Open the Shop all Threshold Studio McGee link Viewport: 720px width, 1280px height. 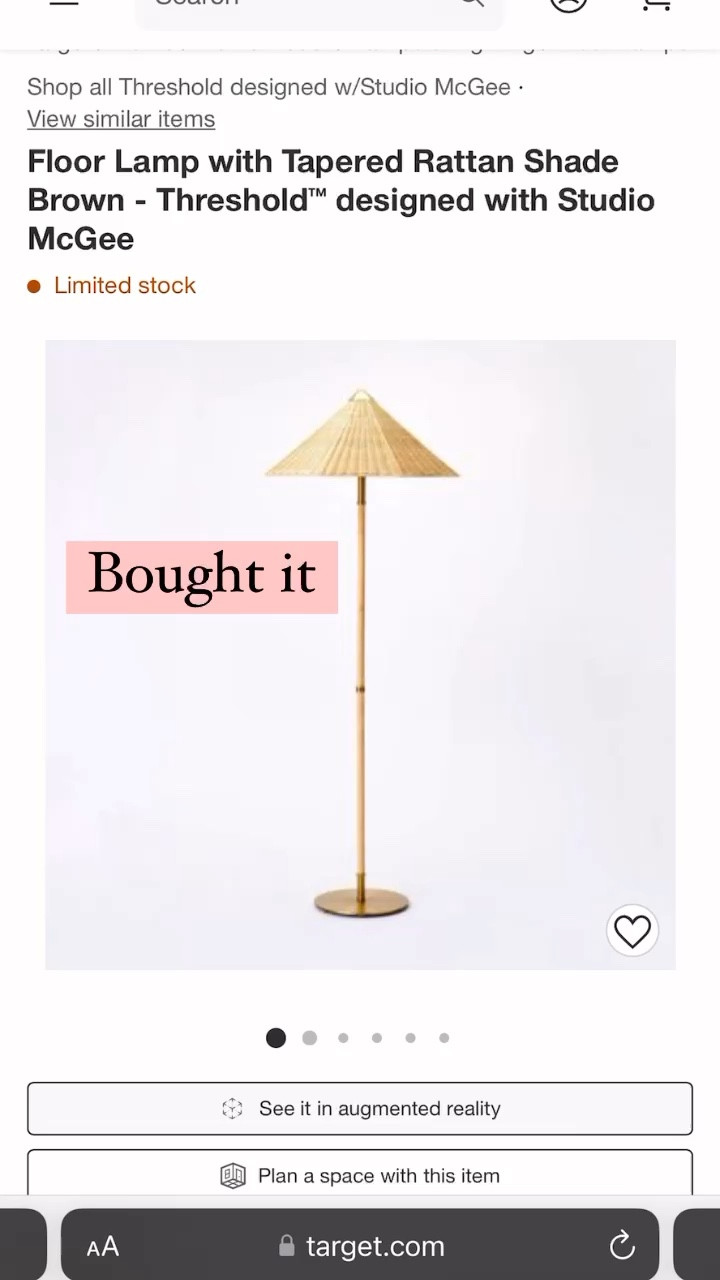(x=267, y=87)
